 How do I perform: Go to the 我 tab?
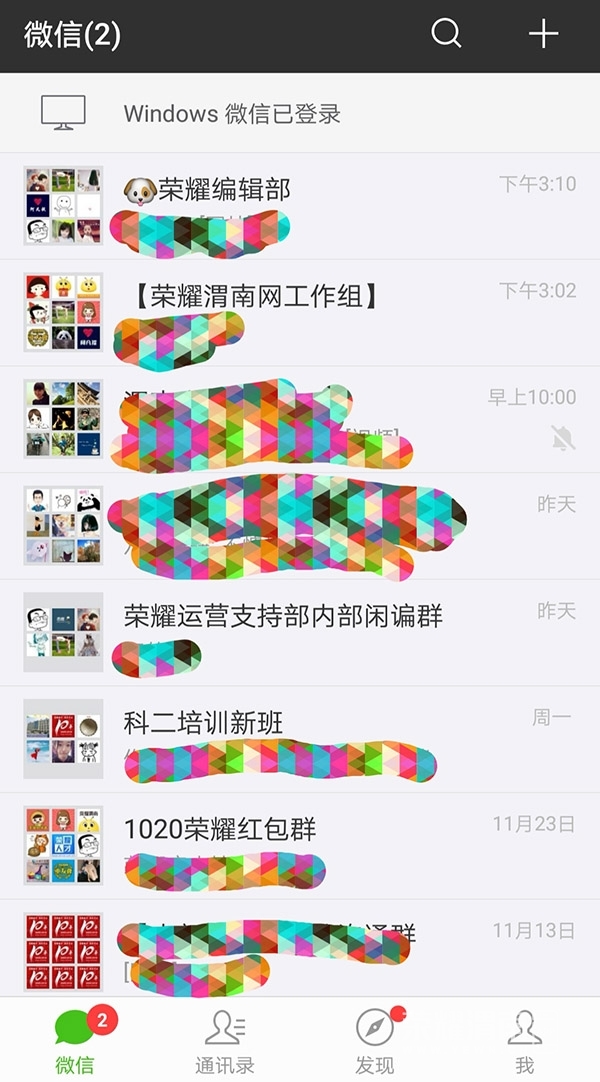point(524,1040)
